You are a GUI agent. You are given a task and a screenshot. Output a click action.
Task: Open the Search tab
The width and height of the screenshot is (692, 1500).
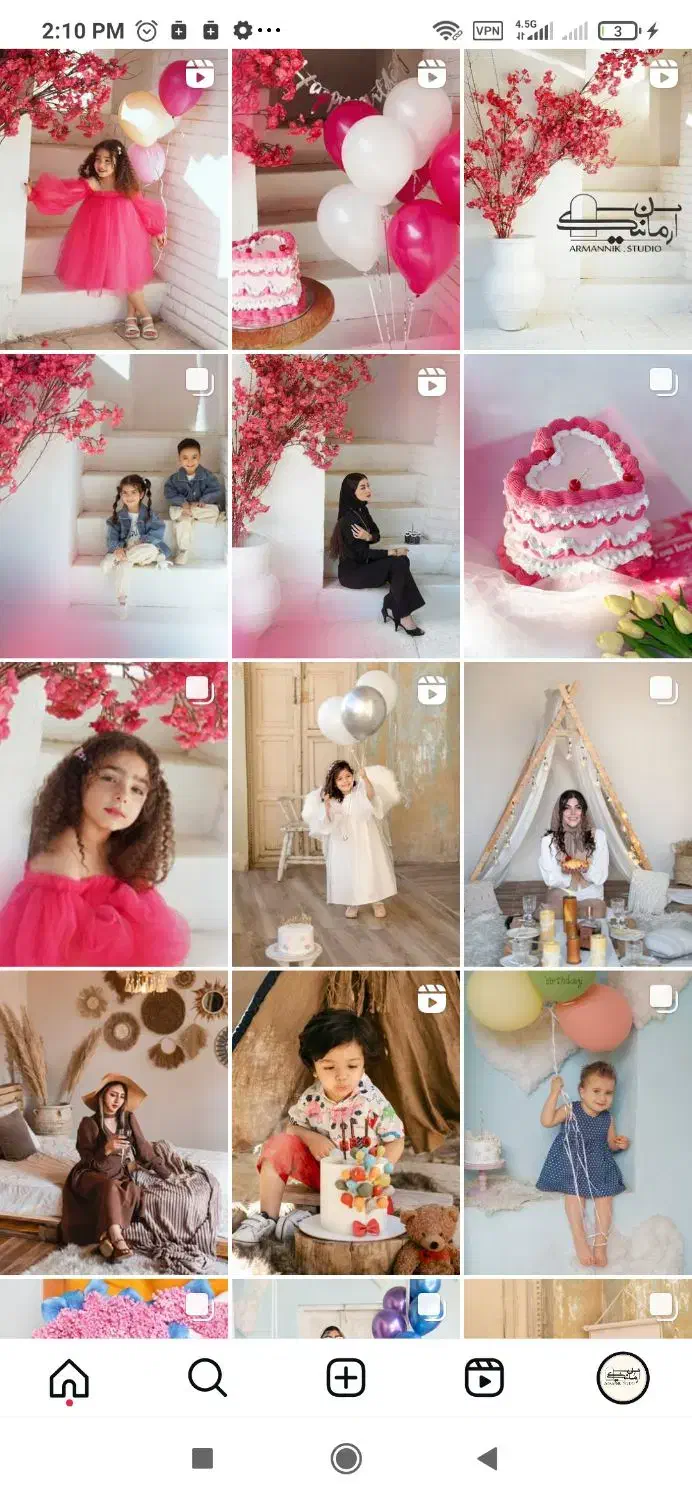click(x=207, y=1379)
